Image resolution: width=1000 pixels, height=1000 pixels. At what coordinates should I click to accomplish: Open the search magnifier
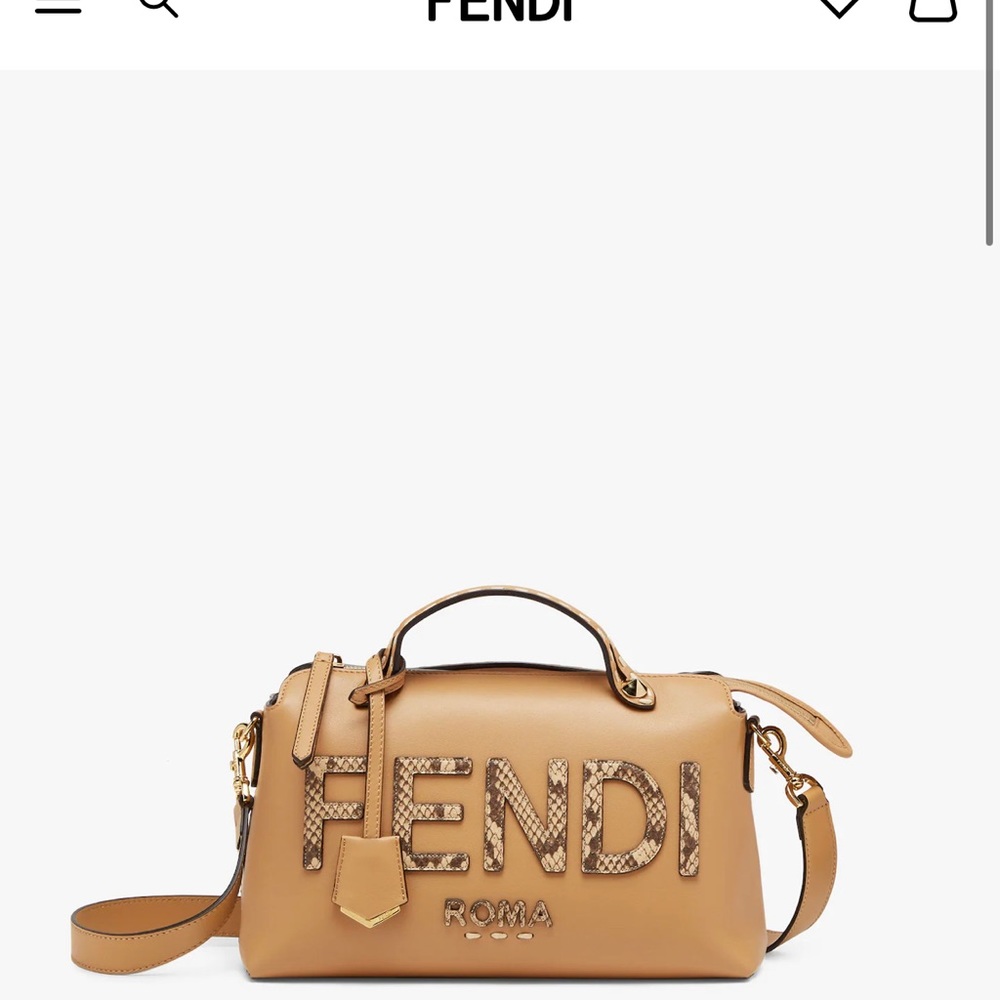coord(157,6)
